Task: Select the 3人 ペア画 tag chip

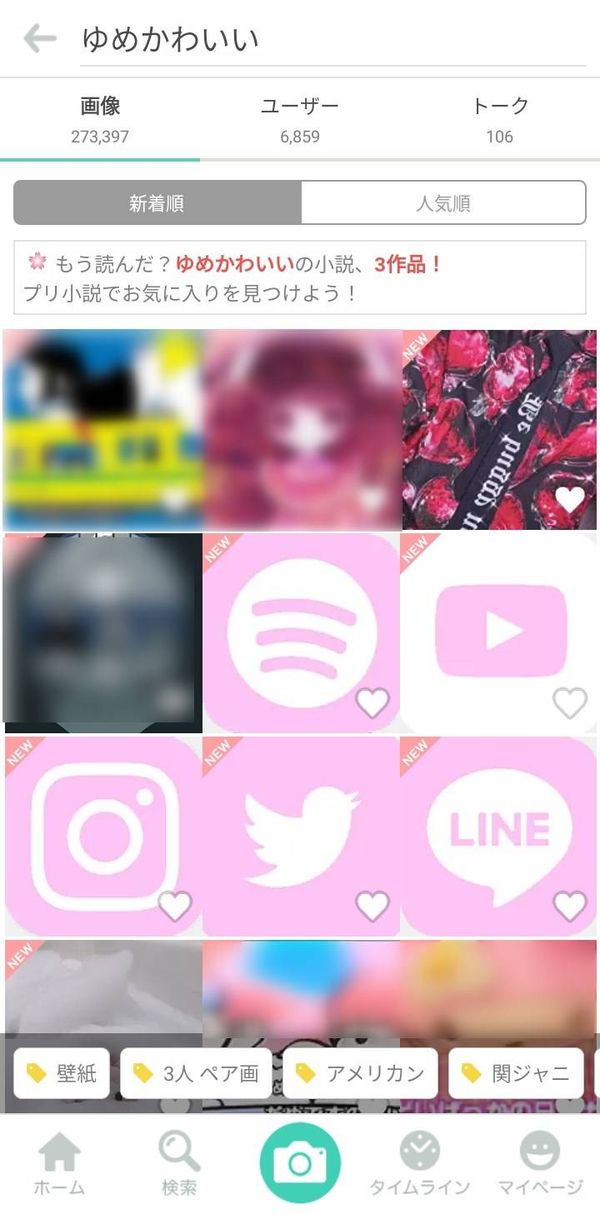Action: point(197,1073)
